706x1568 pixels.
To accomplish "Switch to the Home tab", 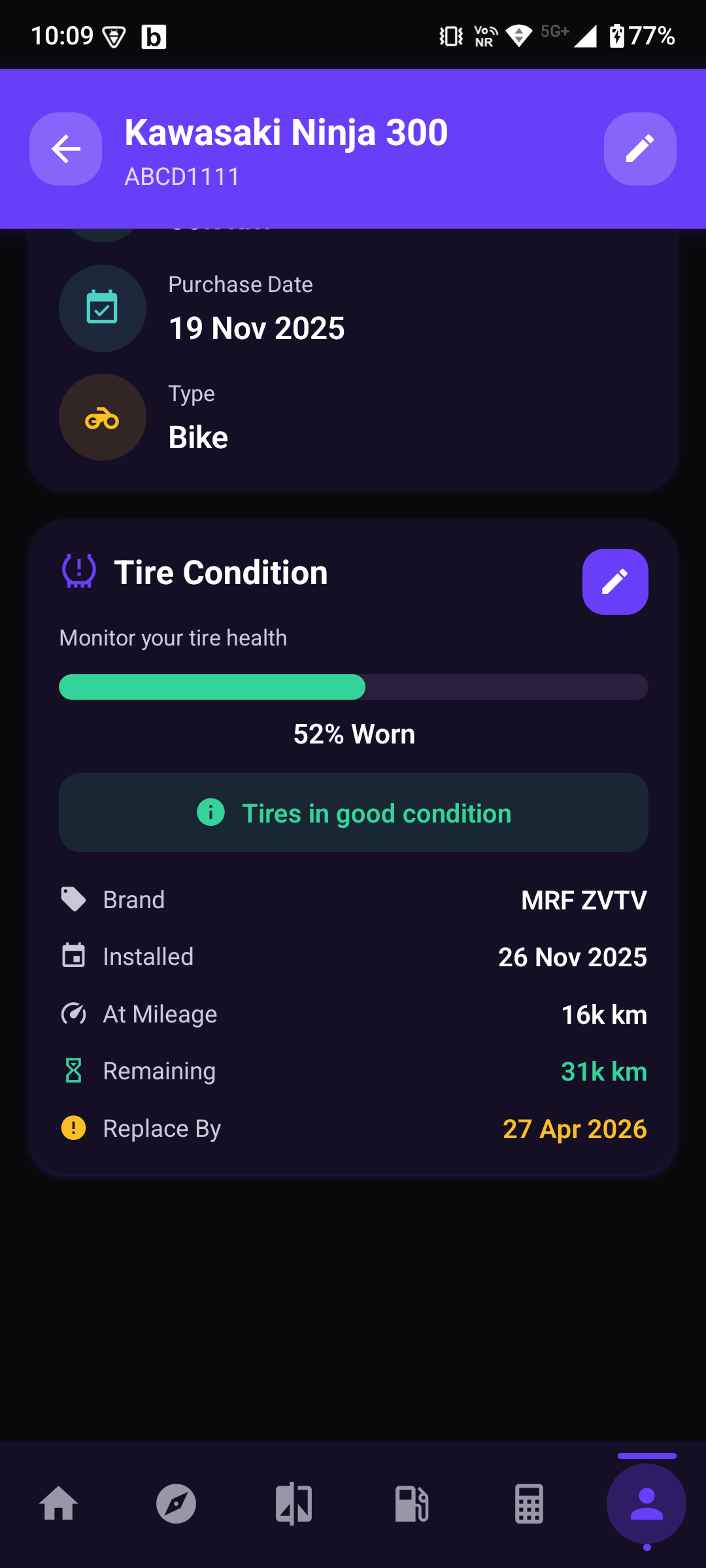I will click(x=59, y=1503).
